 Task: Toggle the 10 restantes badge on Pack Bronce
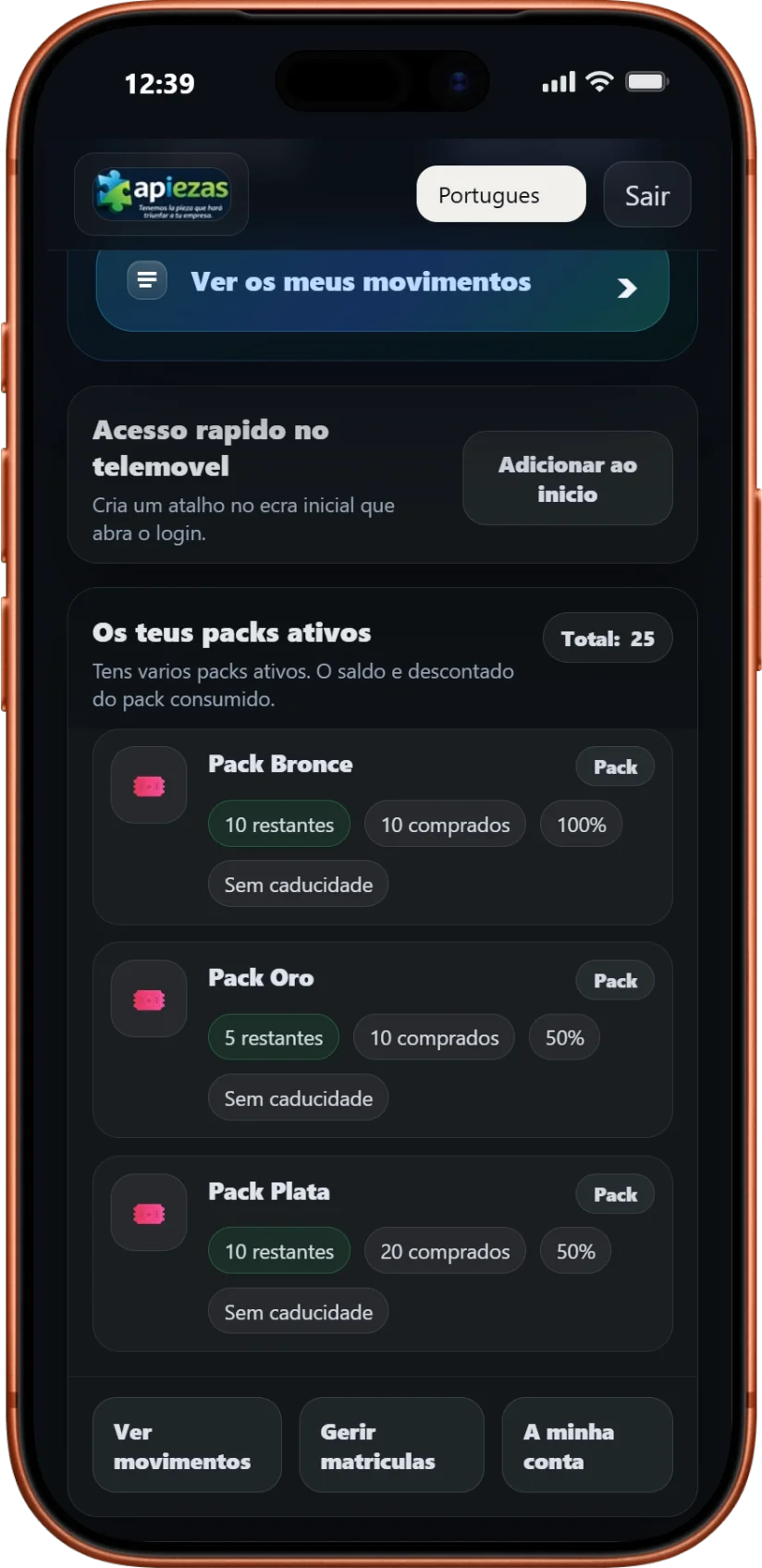pos(279,824)
